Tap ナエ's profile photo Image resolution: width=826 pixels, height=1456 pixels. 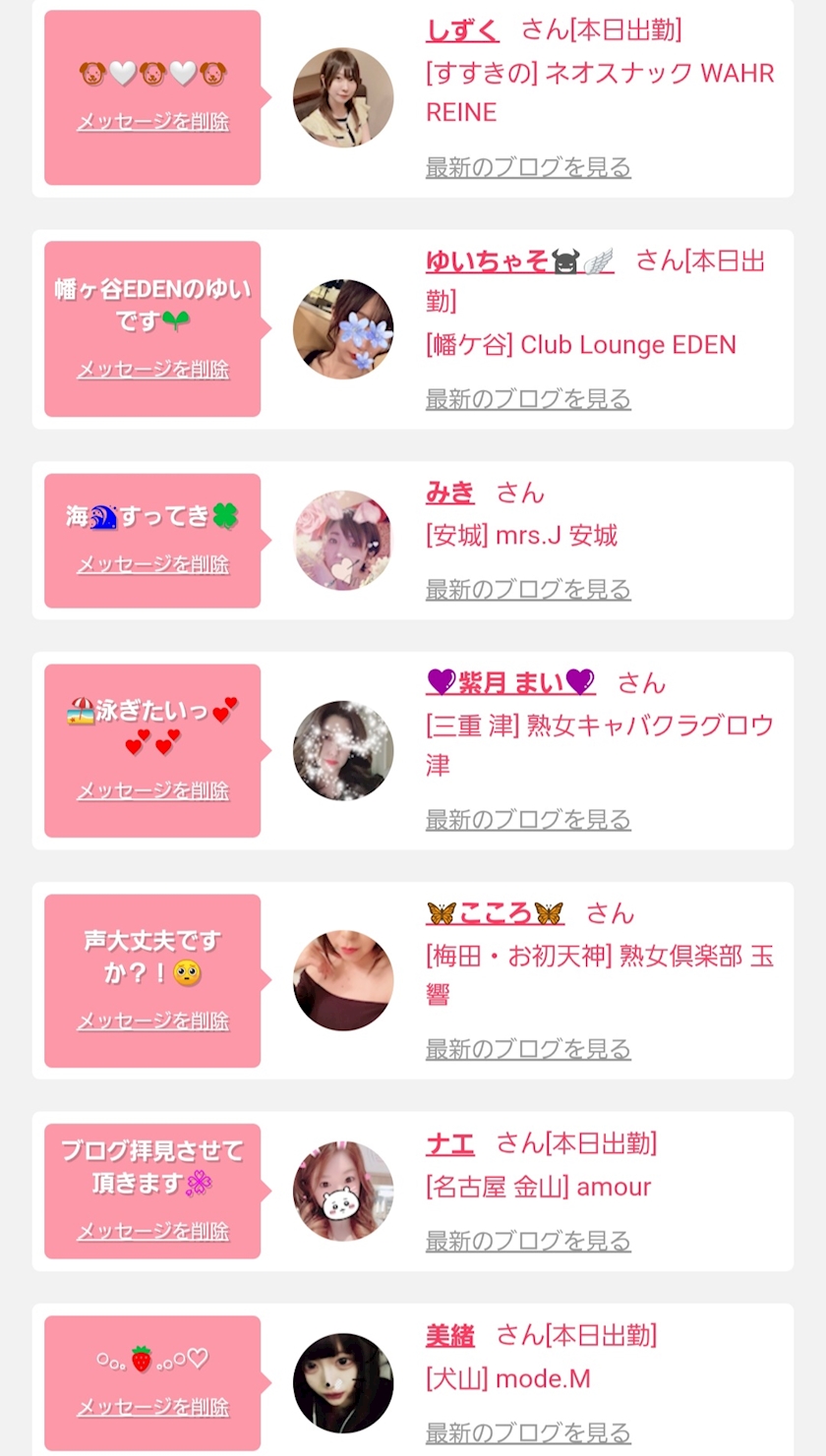click(343, 1192)
